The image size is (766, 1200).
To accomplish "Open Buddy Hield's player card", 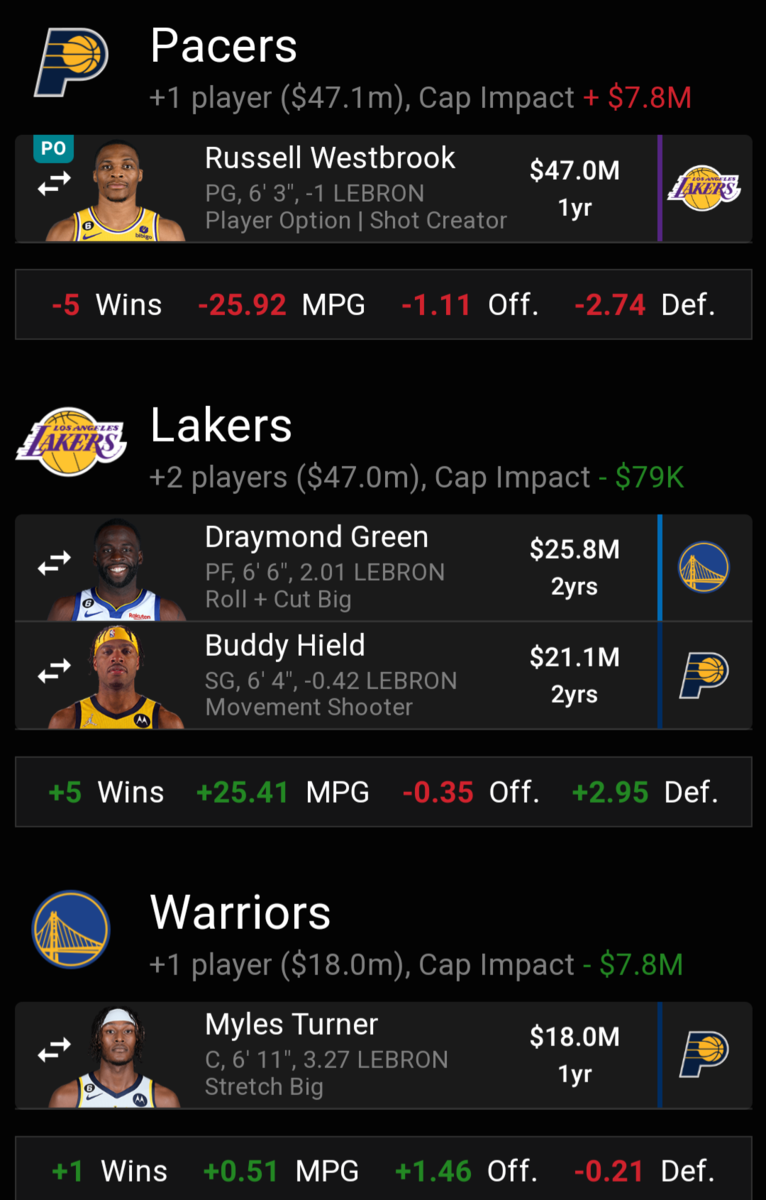I will coord(285,646).
